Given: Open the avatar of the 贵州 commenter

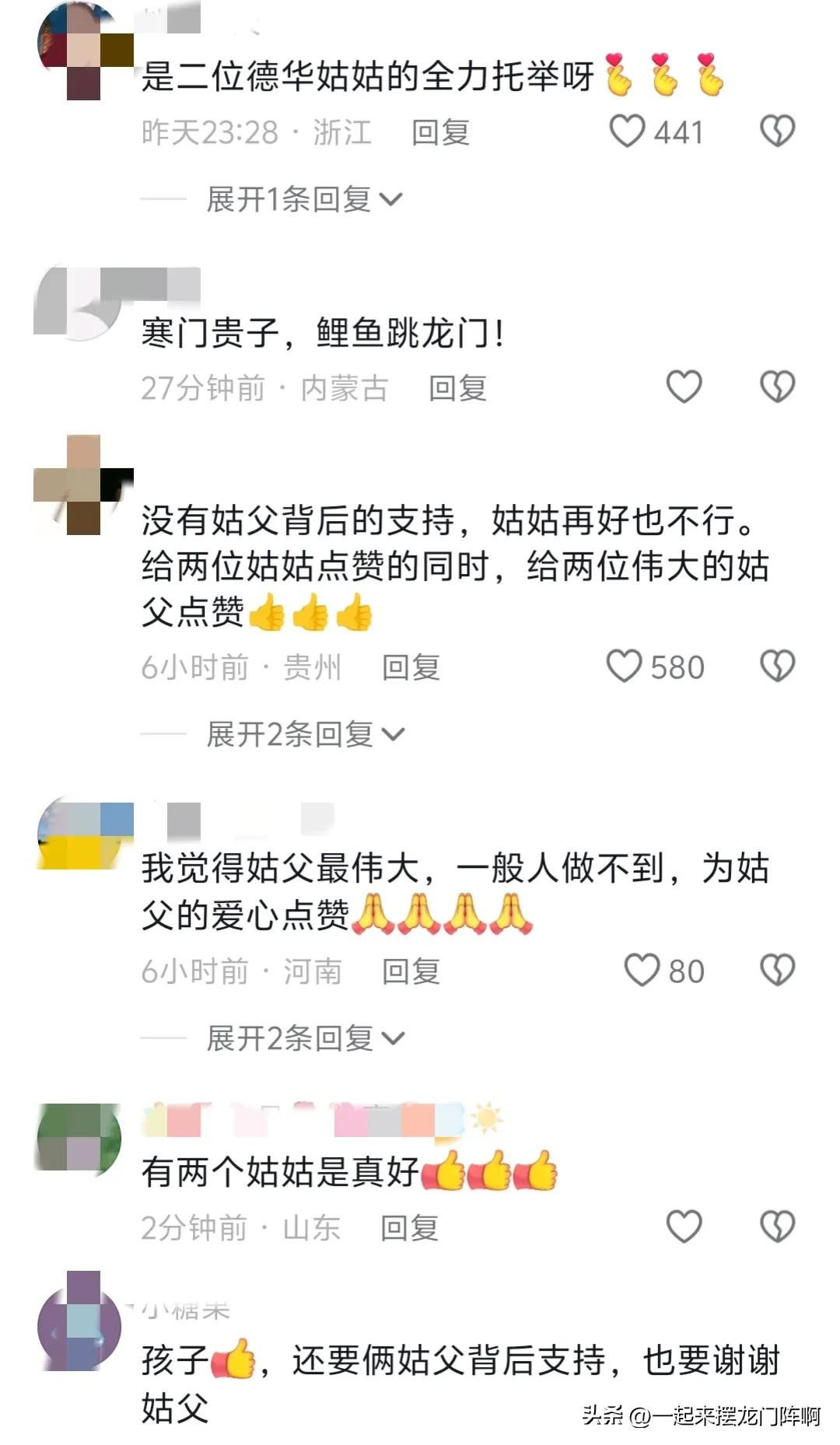Looking at the screenshot, I should 83,485.
